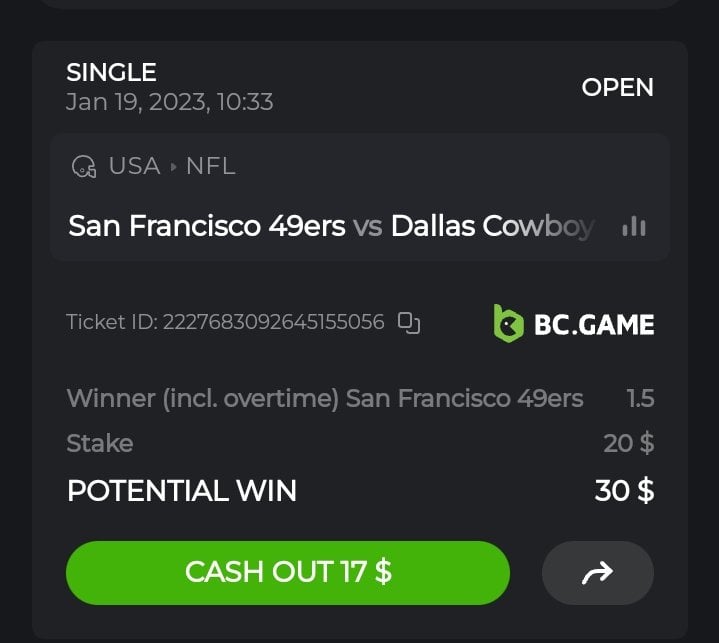This screenshot has width=719, height=643.
Task: Share this bet slip
Action: (597, 573)
